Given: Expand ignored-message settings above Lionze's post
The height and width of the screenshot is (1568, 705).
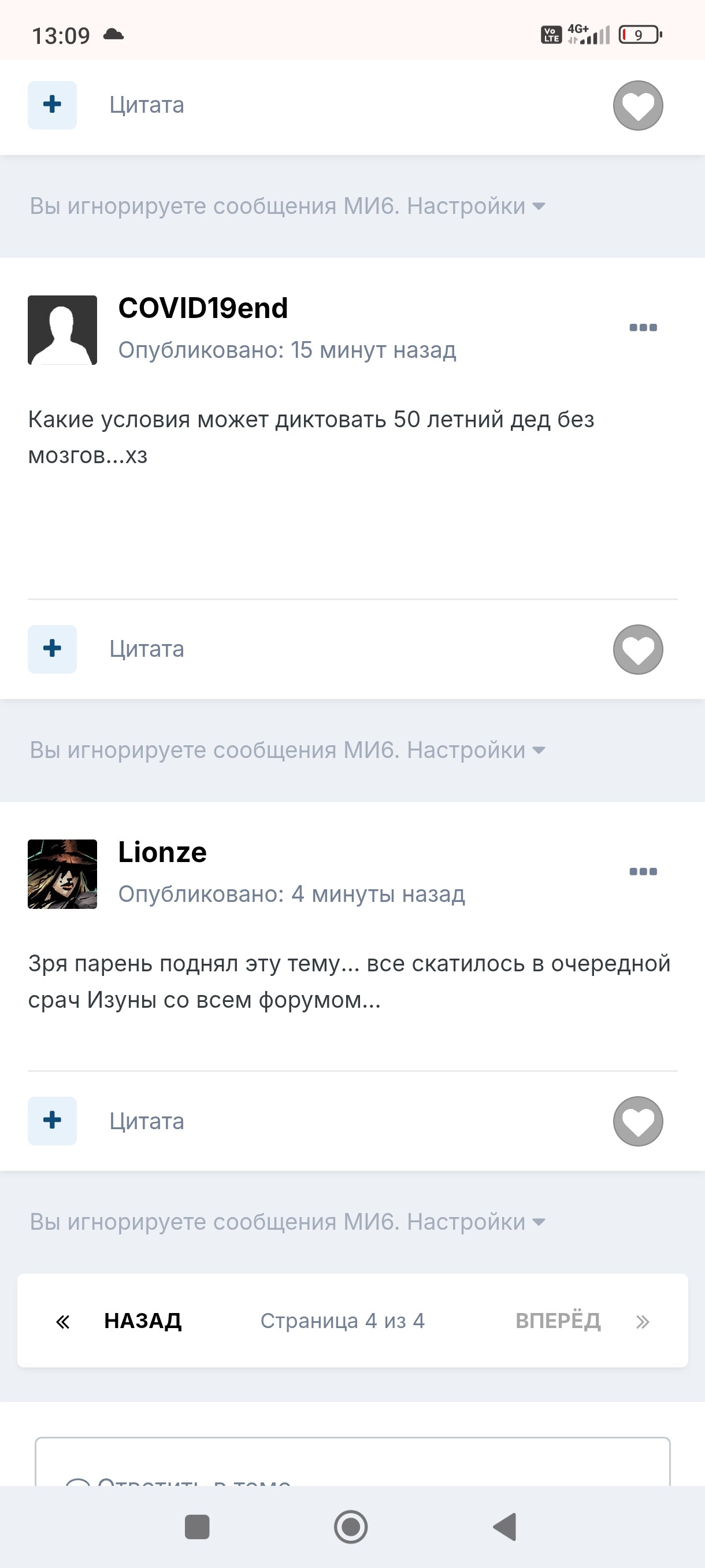Looking at the screenshot, I should pyautogui.click(x=466, y=750).
